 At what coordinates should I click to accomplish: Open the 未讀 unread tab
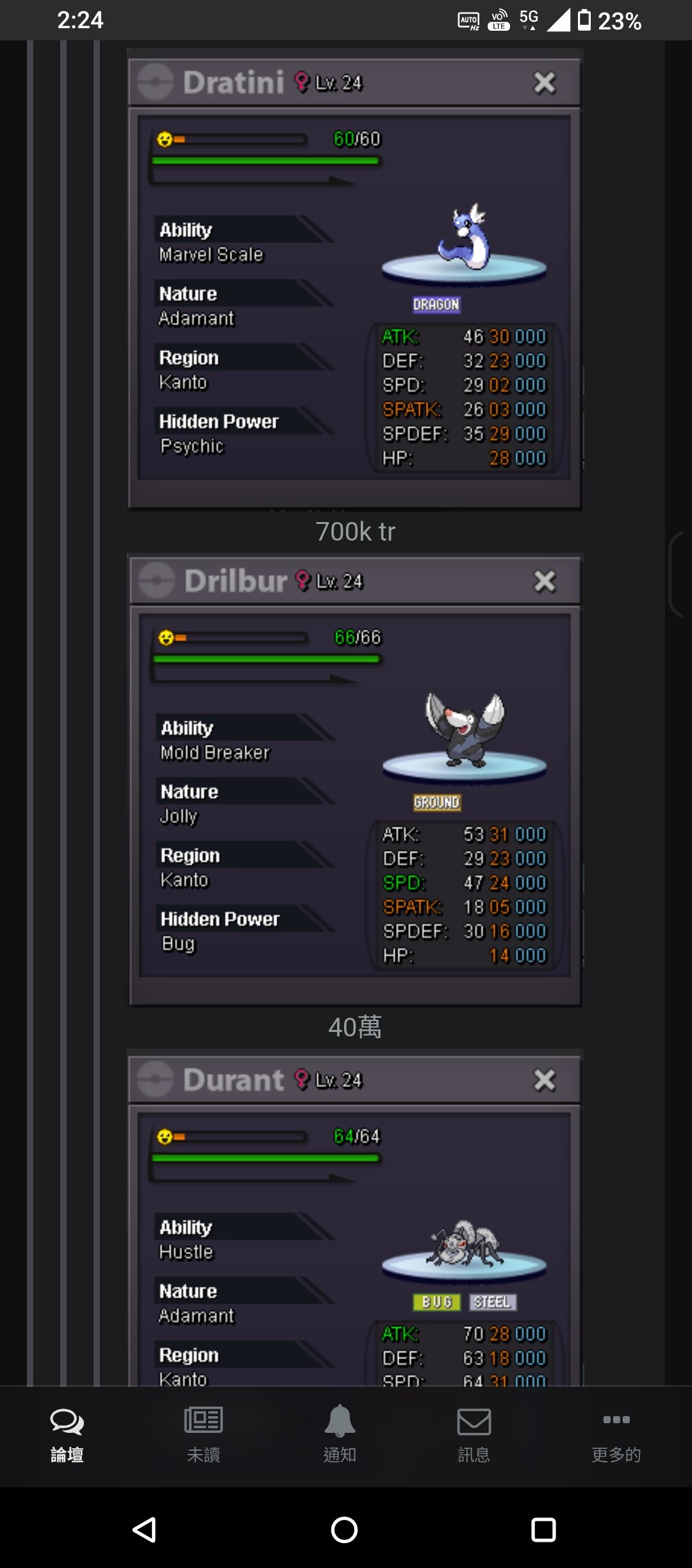point(203,1435)
